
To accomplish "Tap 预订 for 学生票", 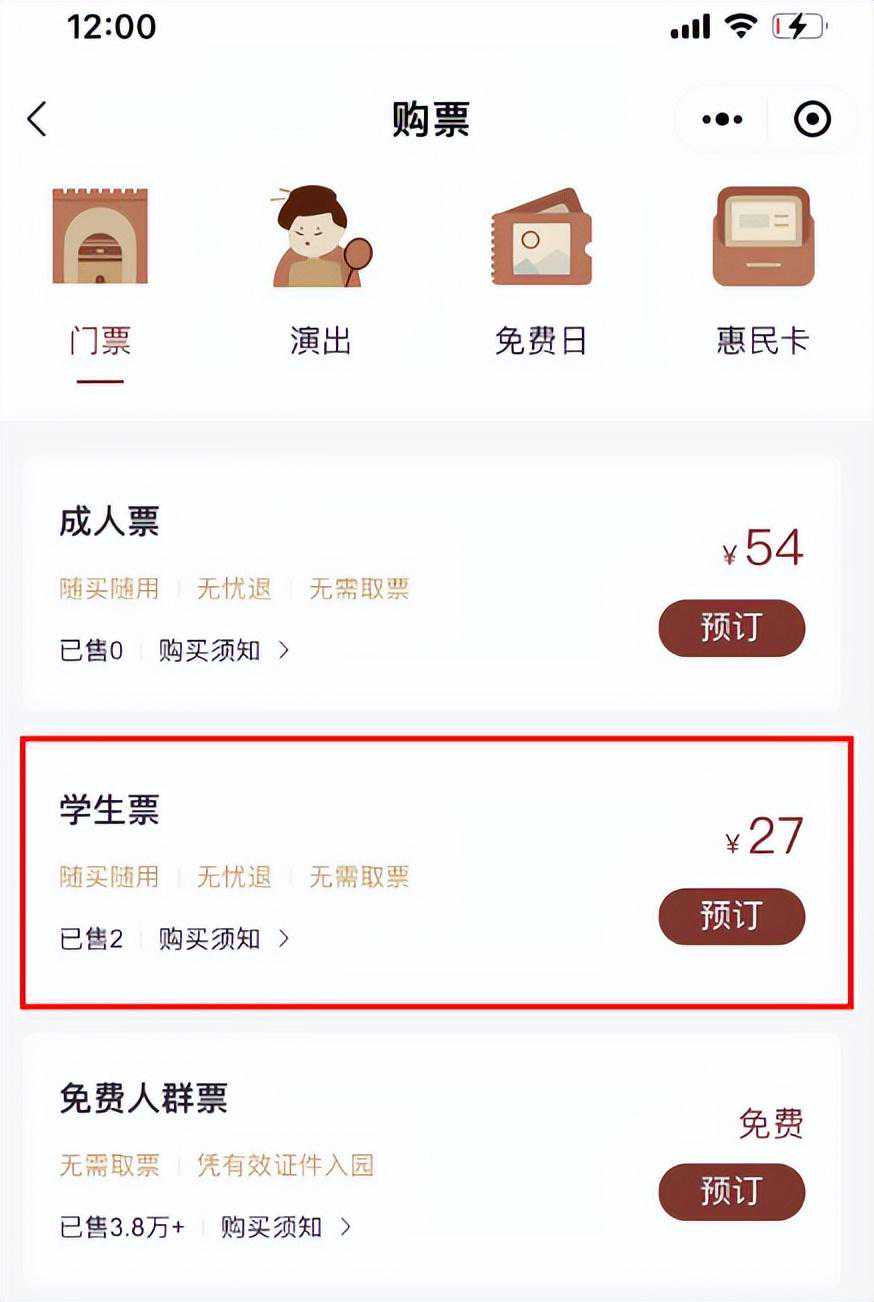I will coord(731,916).
